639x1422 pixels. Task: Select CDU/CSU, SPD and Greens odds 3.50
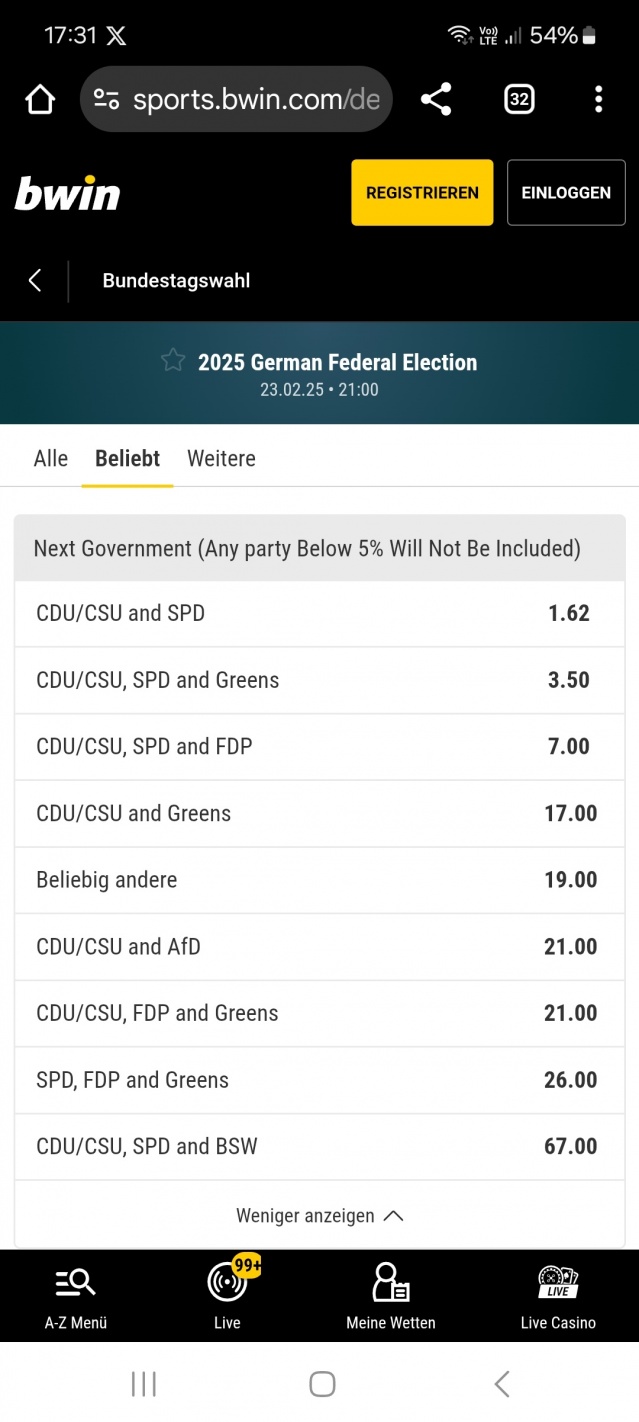click(x=320, y=681)
